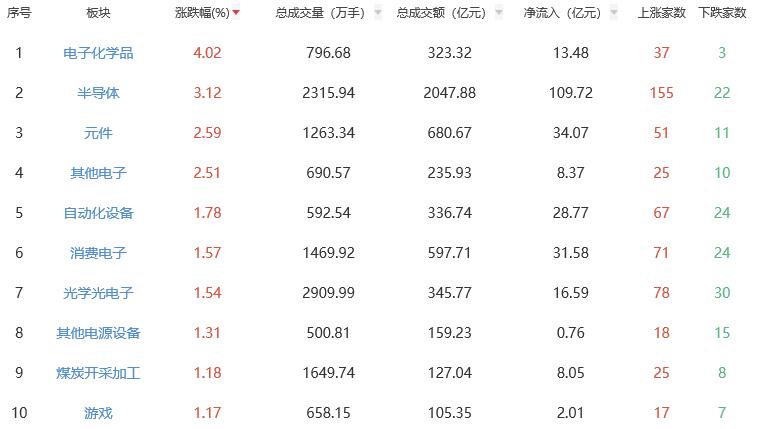Select the 自动化设备 sector

click(98, 213)
